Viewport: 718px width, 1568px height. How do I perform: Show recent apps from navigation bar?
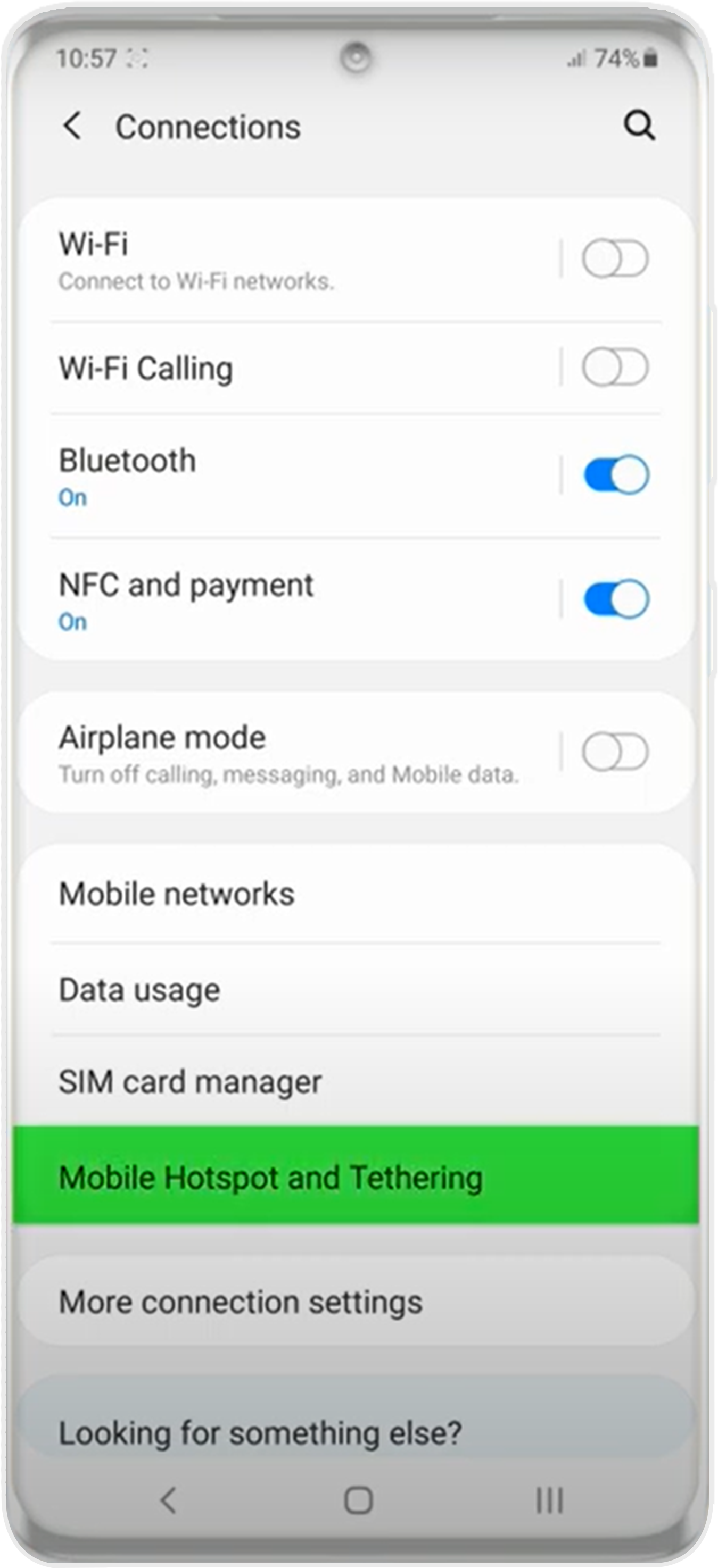549,1500
